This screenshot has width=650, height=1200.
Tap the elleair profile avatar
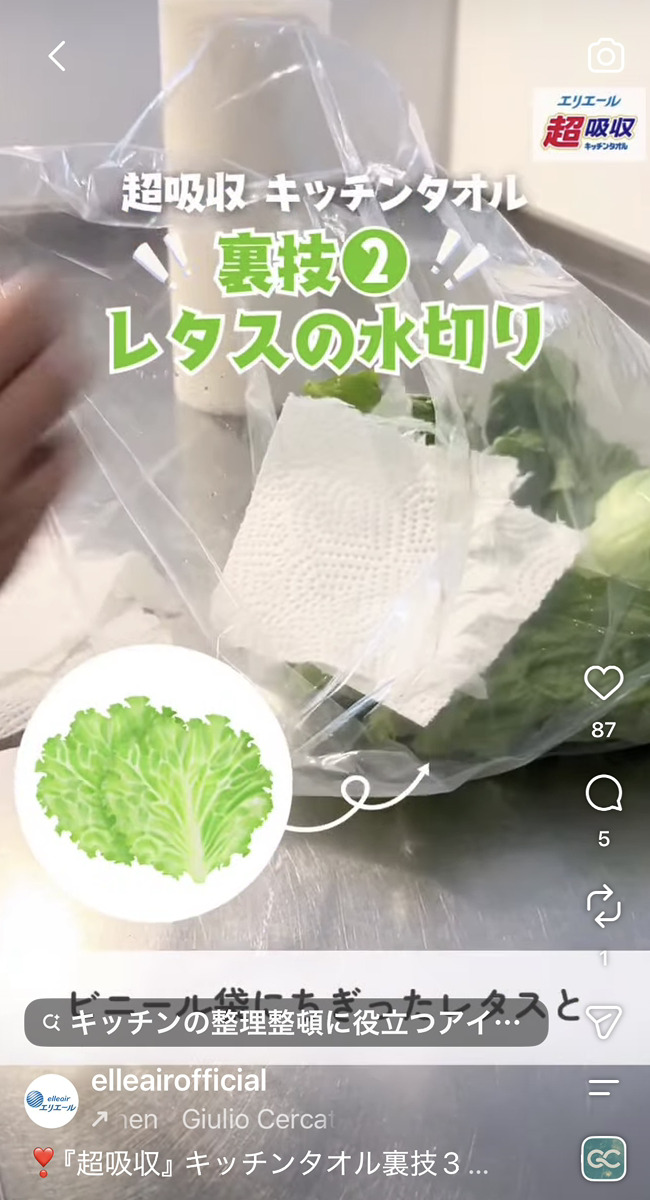coord(50,1101)
